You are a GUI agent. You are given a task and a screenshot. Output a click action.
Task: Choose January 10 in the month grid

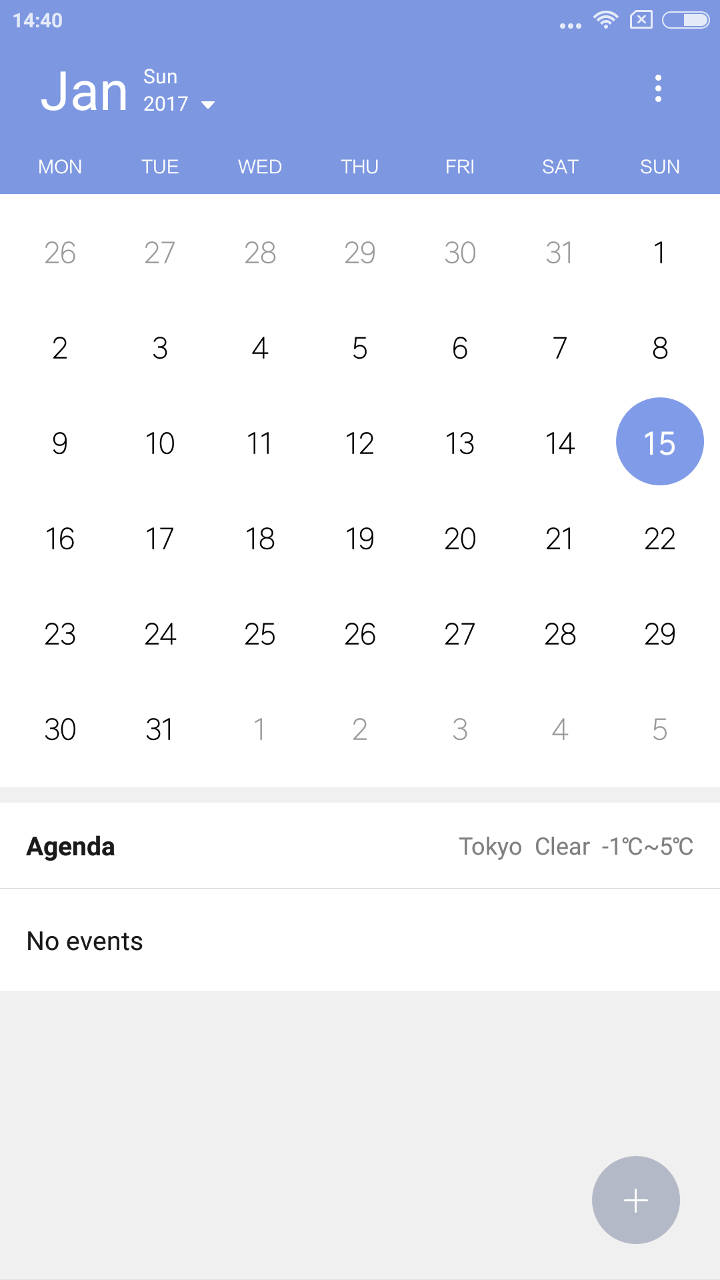160,443
